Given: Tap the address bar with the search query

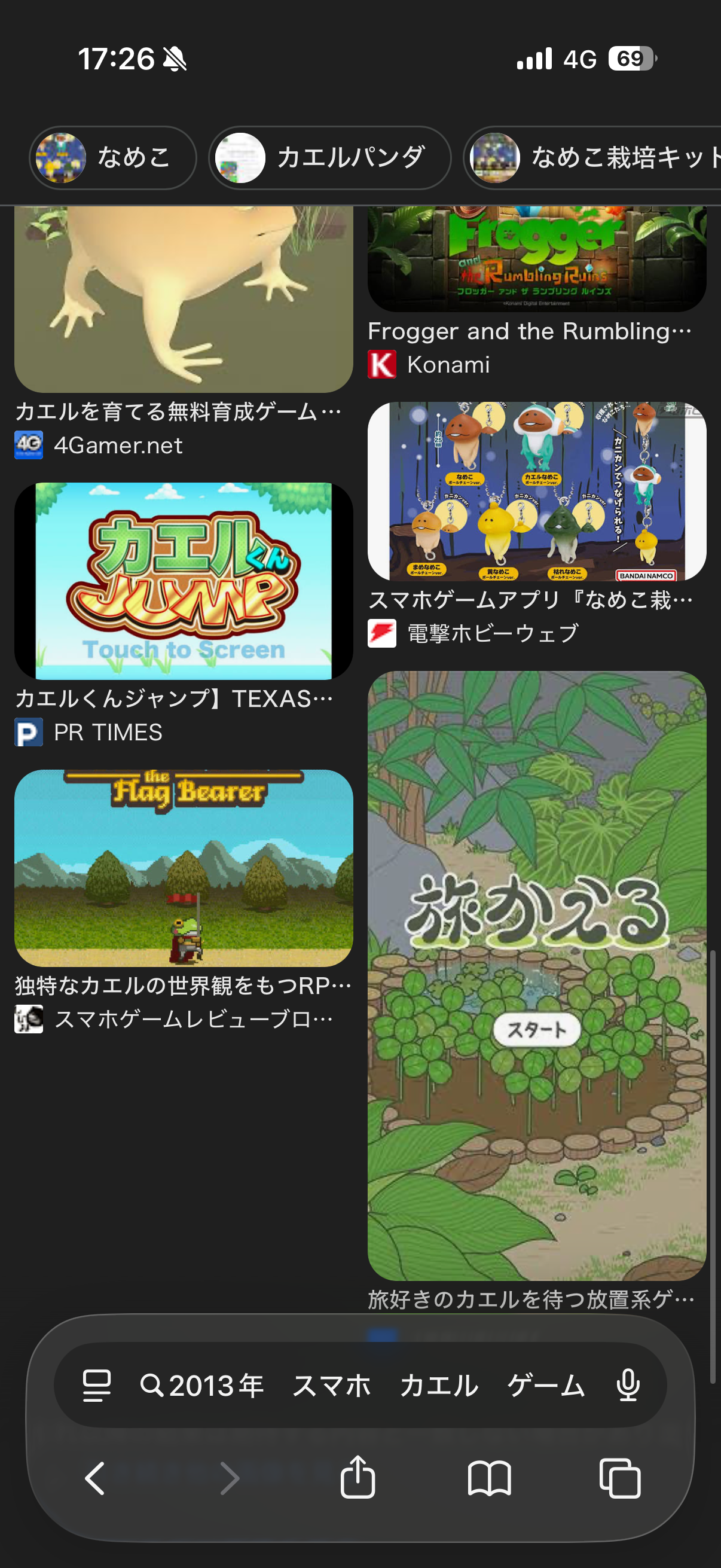Looking at the screenshot, I should (x=362, y=1386).
